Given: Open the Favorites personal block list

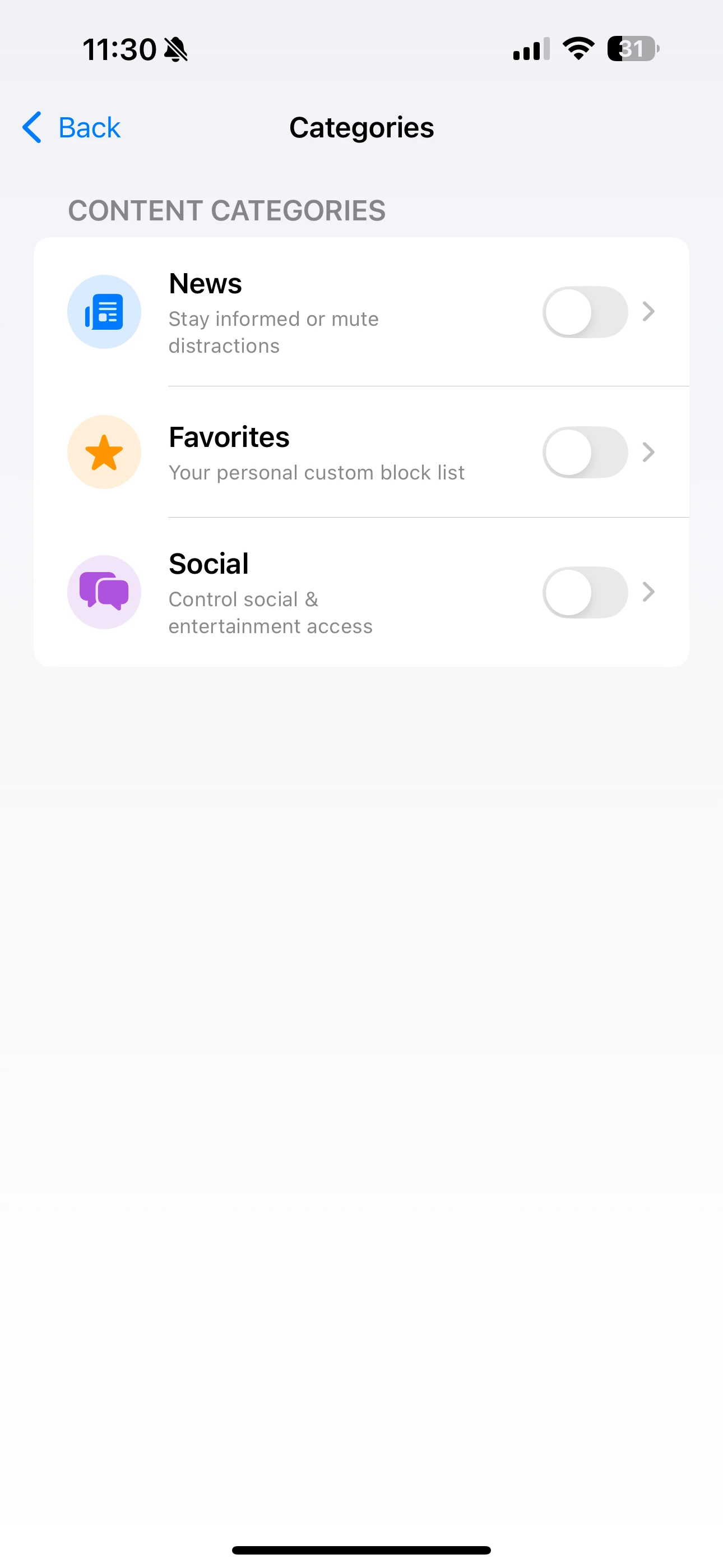Looking at the screenshot, I should pyautogui.click(x=317, y=451).
